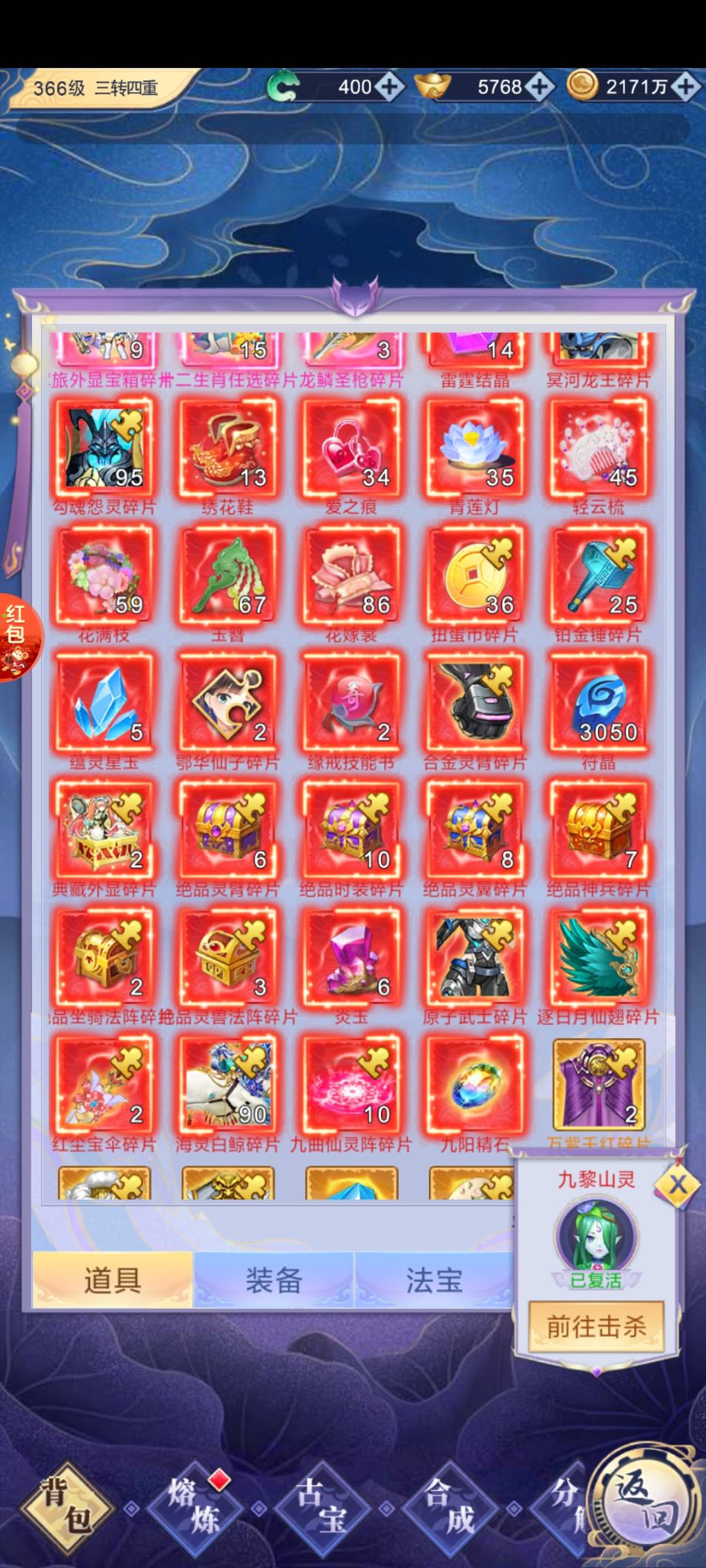Switch to the 法宝 tab
The height and width of the screenshot is (1568, 706).
434,1280
